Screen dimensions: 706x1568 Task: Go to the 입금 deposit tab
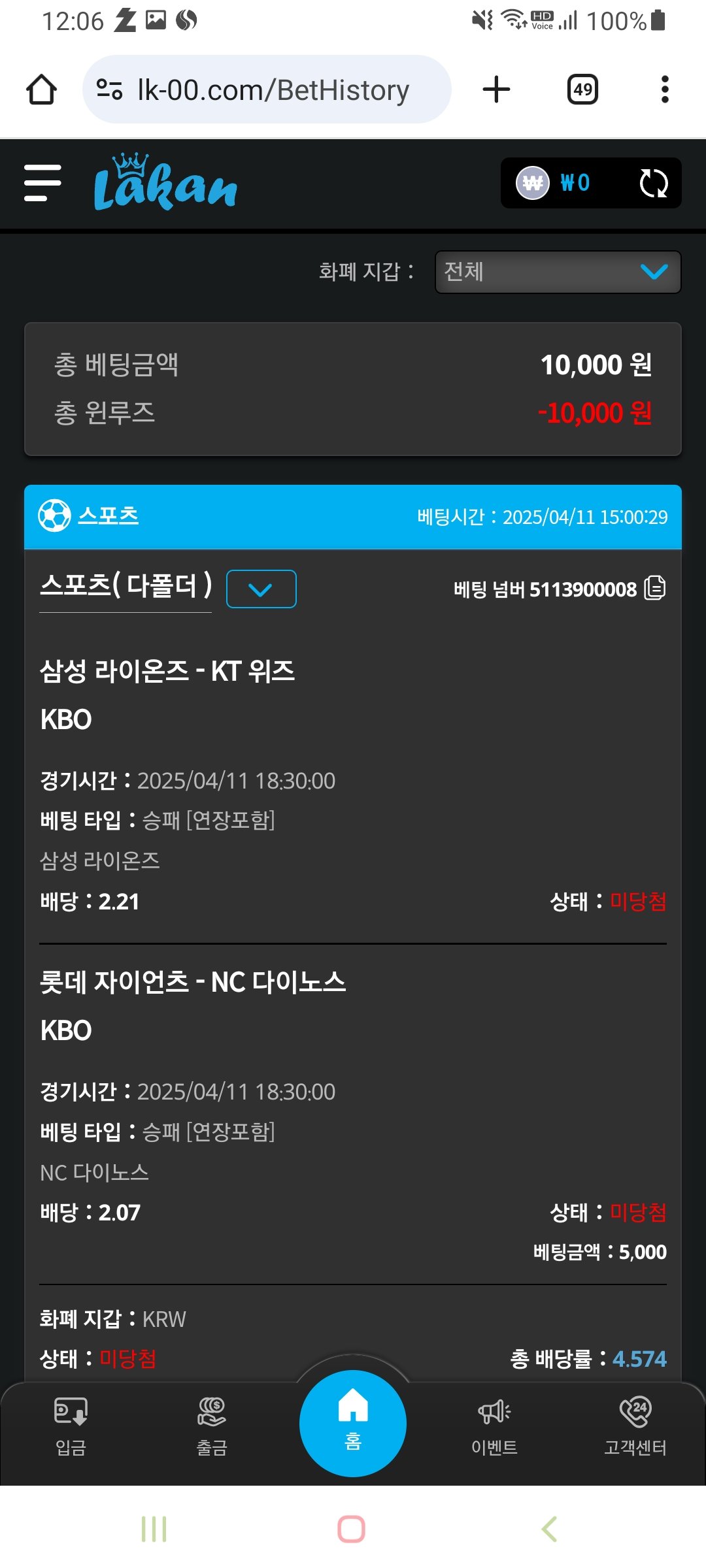pyautogui.click(x=71, y=1427)
